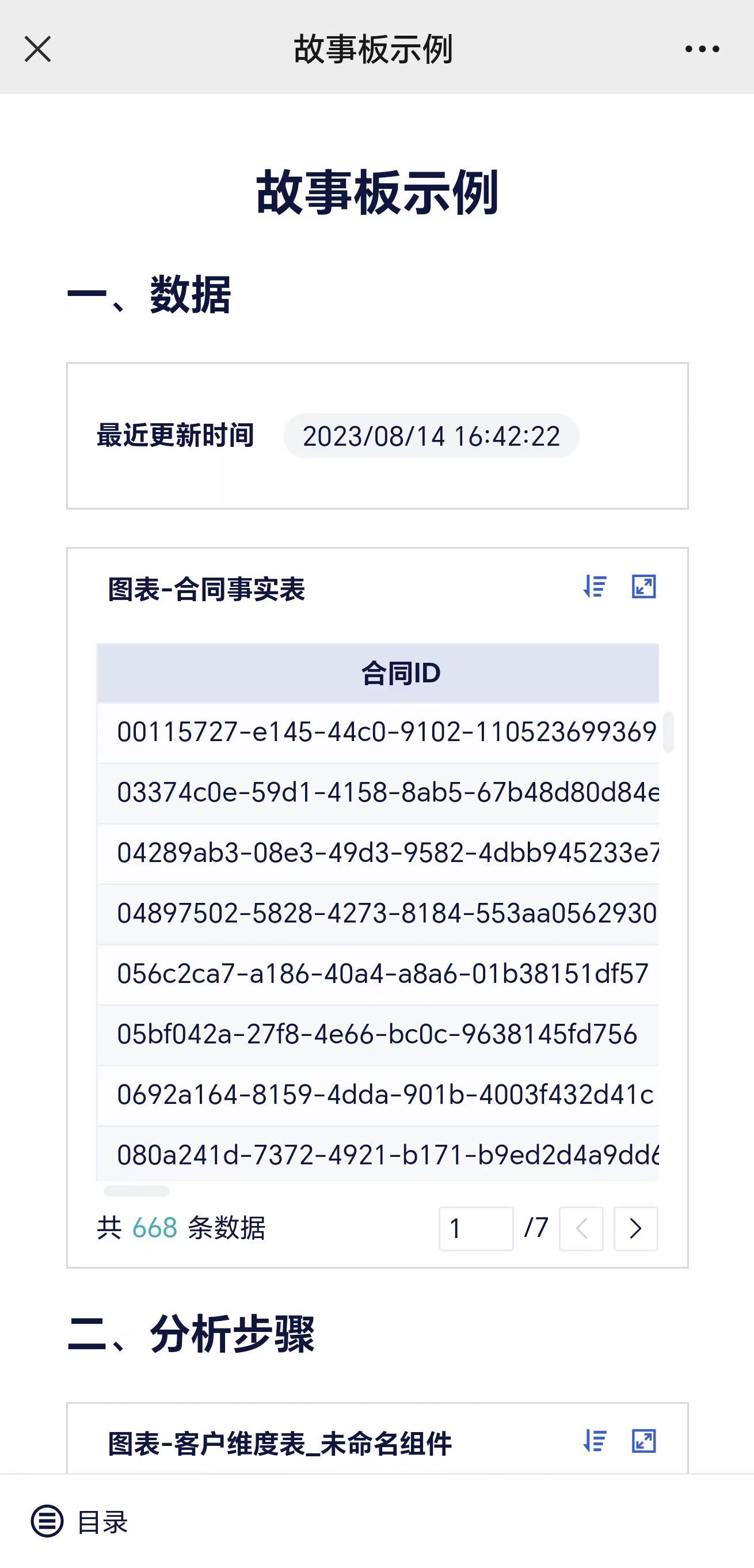Sort the 图表-合同事实表 table
The image size is (754, 1568).
click(595, 587)
